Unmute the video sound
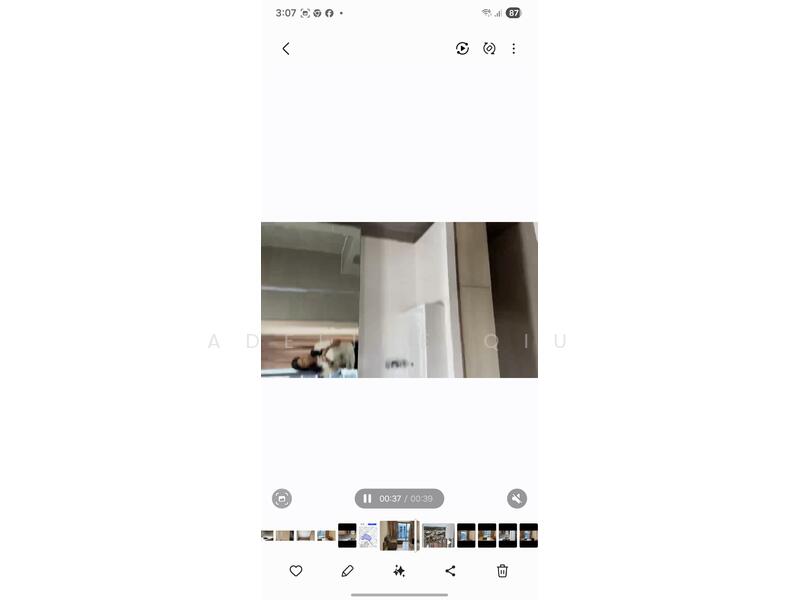Screen dimensions: 800x600 click(x=517, y=498)
